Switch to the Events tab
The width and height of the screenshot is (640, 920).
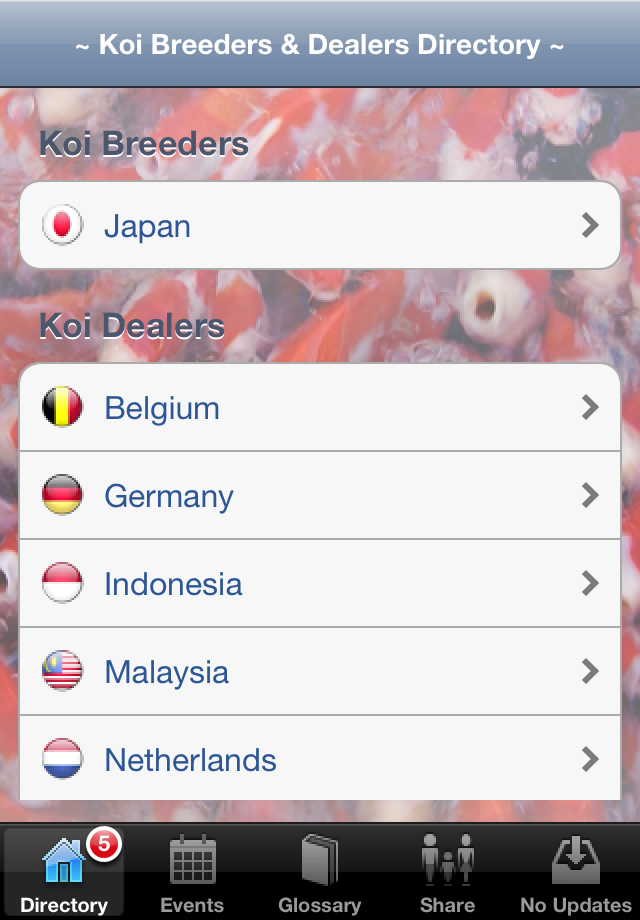pos(192,873)
